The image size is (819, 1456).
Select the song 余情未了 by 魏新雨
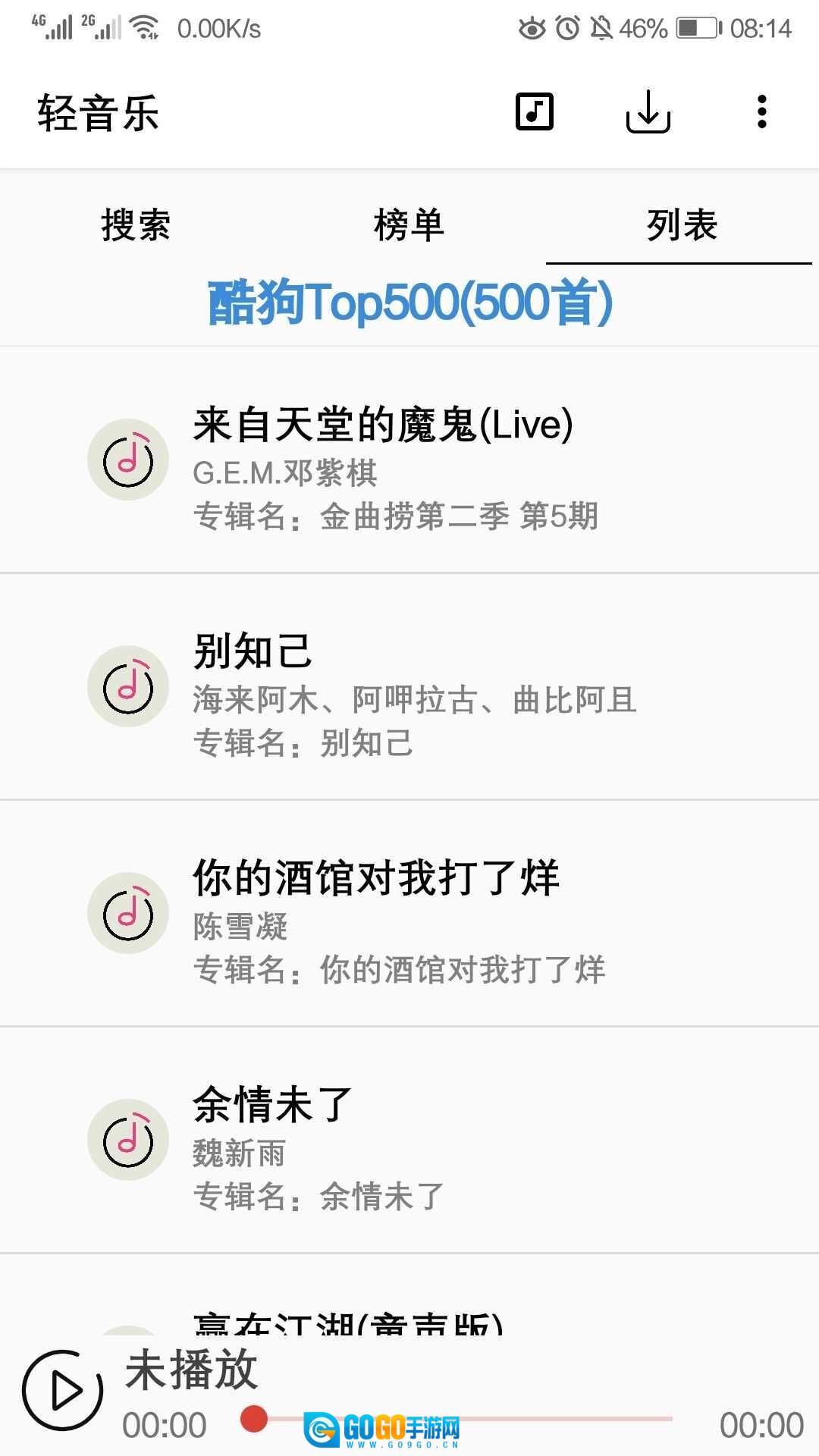[x=409, y=1141]
